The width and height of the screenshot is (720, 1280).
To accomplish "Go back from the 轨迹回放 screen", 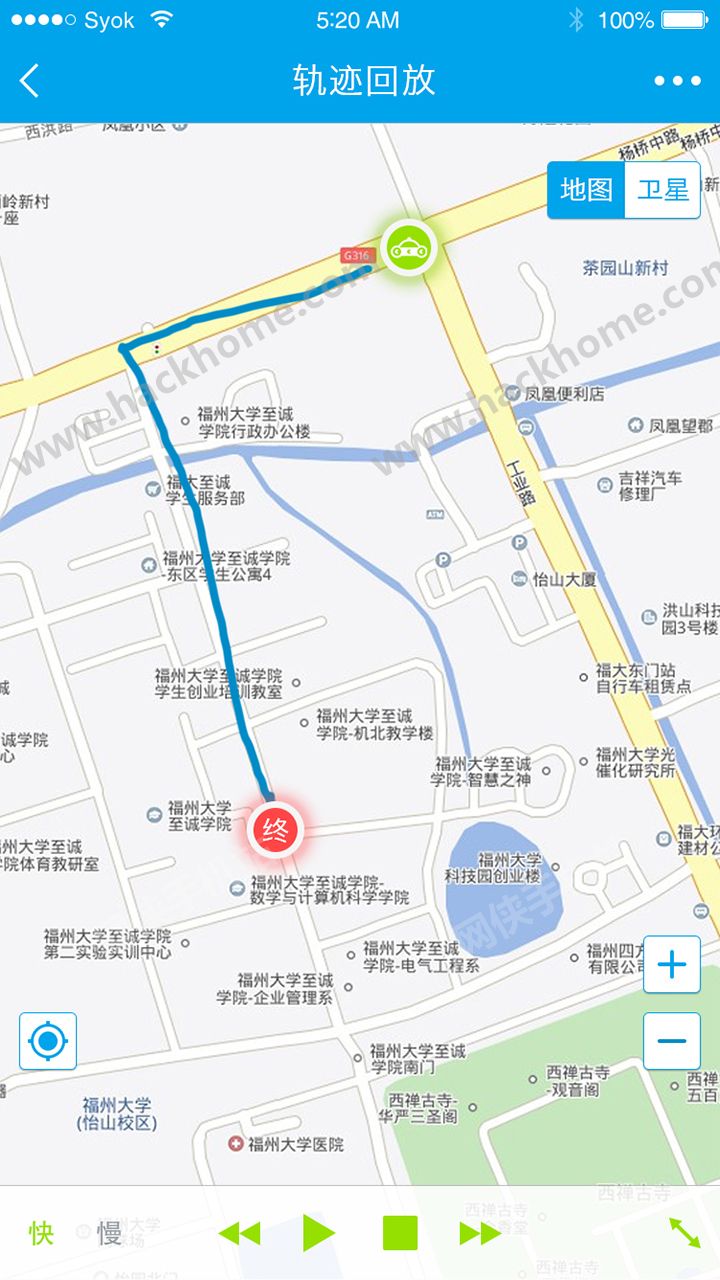I will point(30,81).
